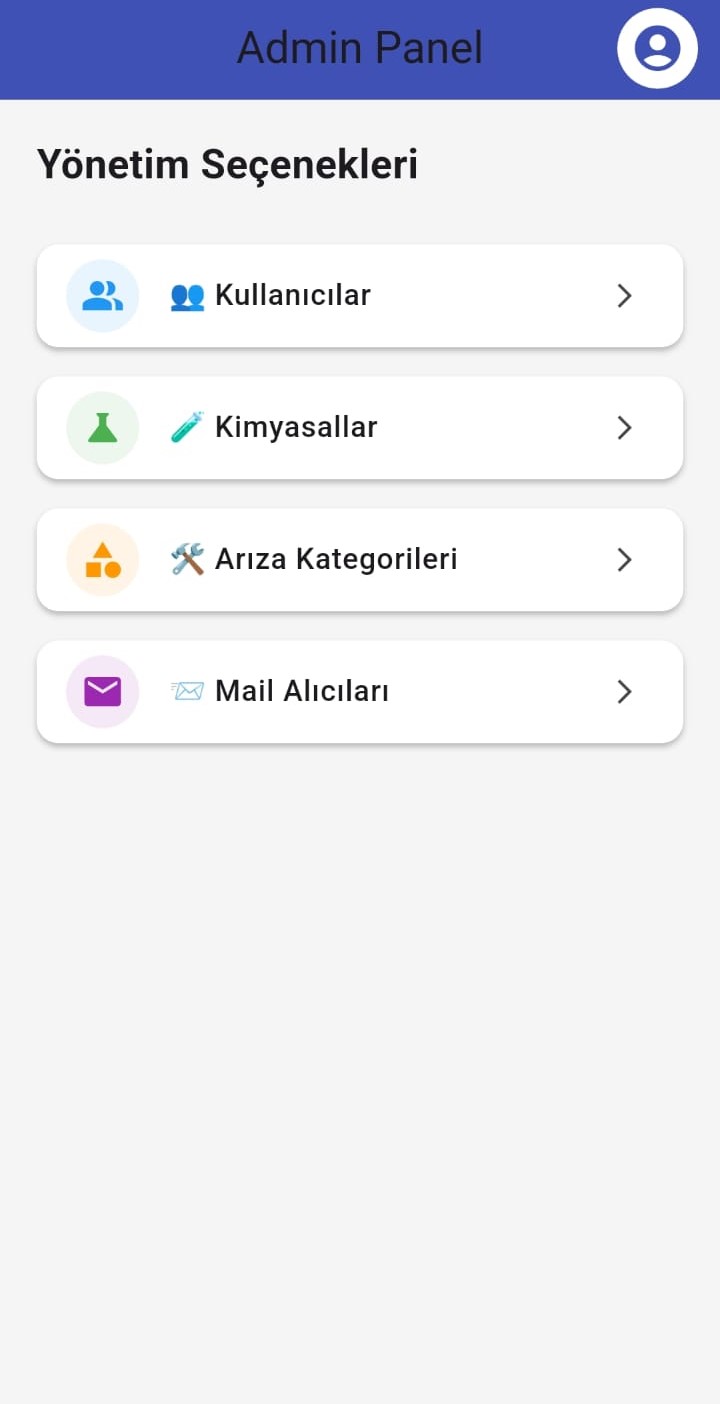The height and width of the screenshot is (1404, 720).
Task: Click the blue people icon beside Kullanıcılar
Action: click(102, 295)
